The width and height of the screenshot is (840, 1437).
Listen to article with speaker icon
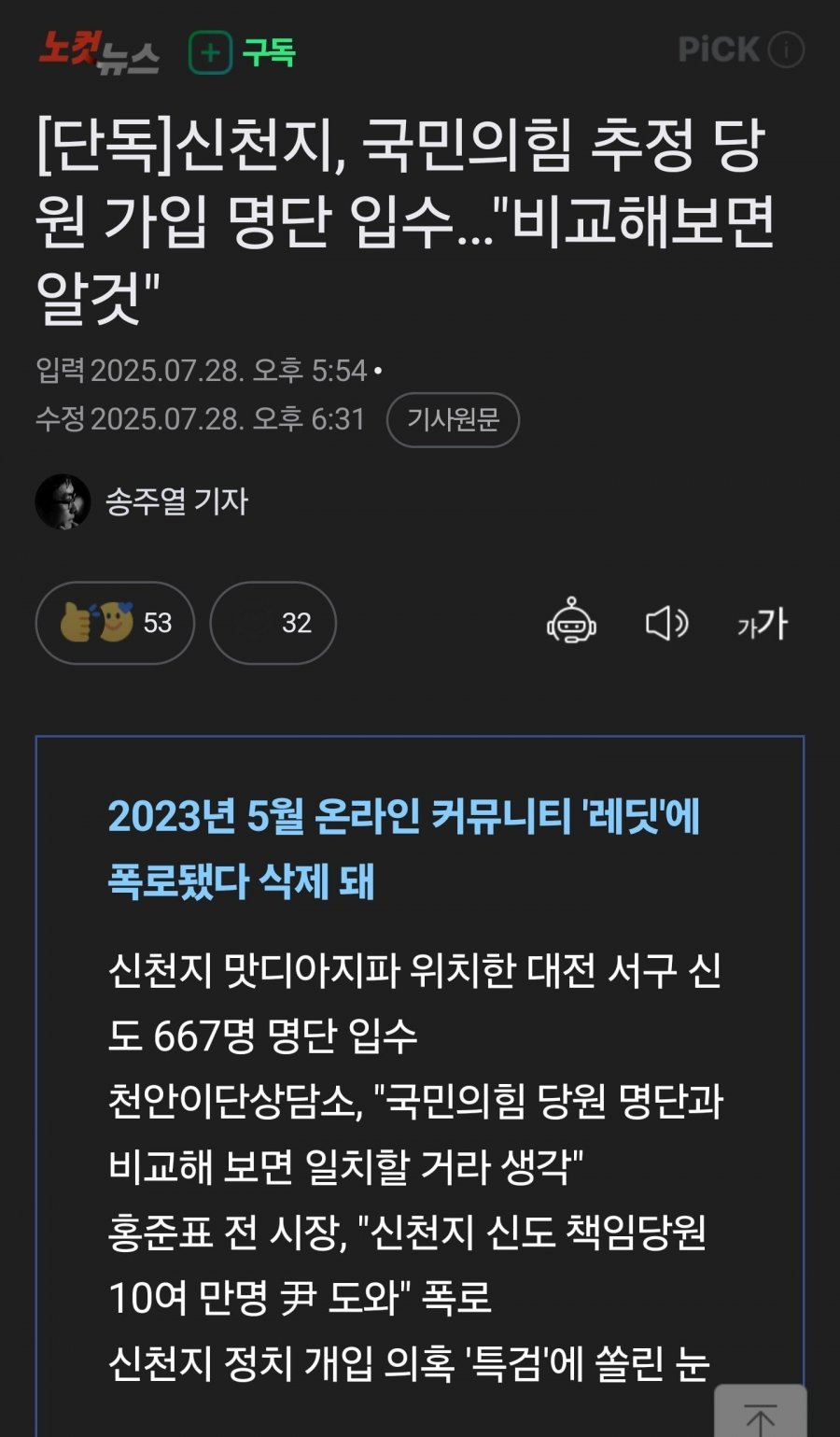click(x=666, y=623)
